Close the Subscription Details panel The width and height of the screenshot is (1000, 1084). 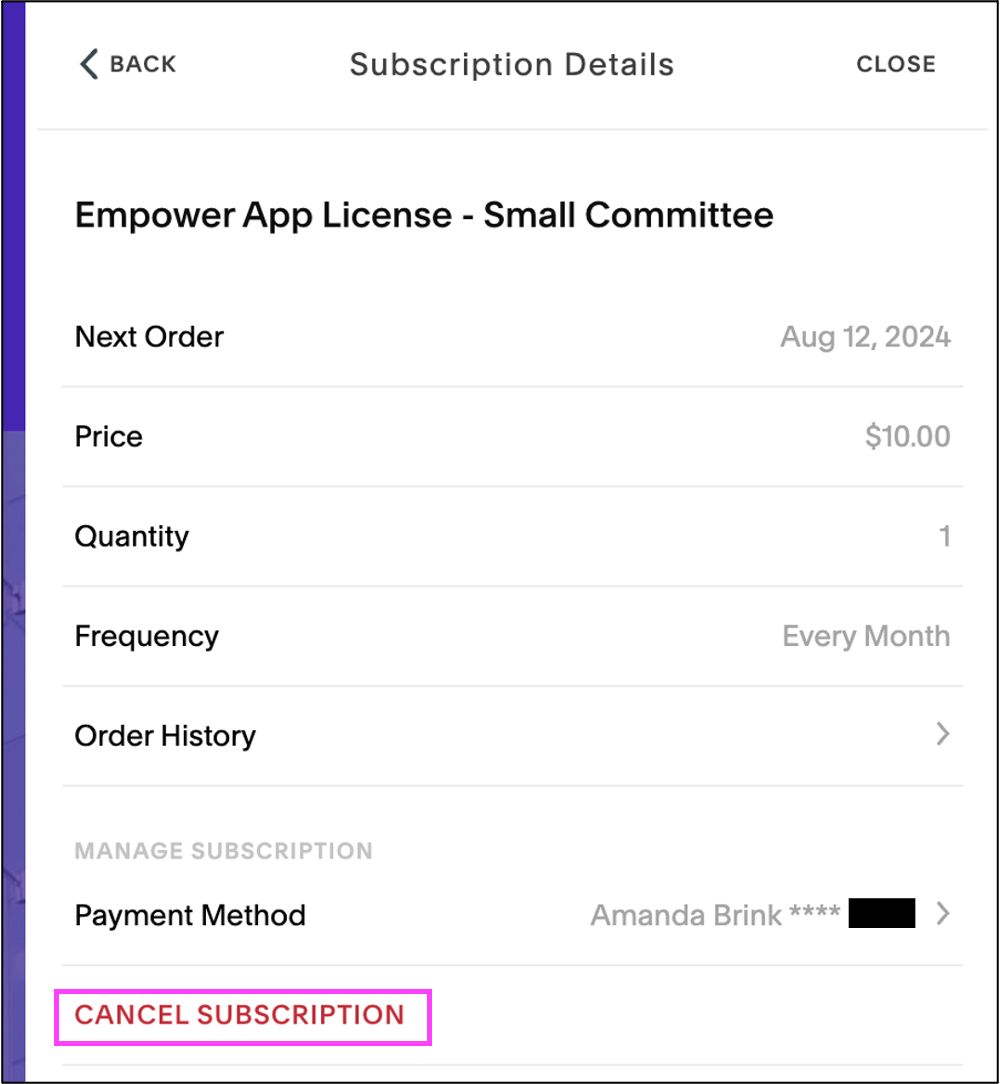tap(895, 64)
